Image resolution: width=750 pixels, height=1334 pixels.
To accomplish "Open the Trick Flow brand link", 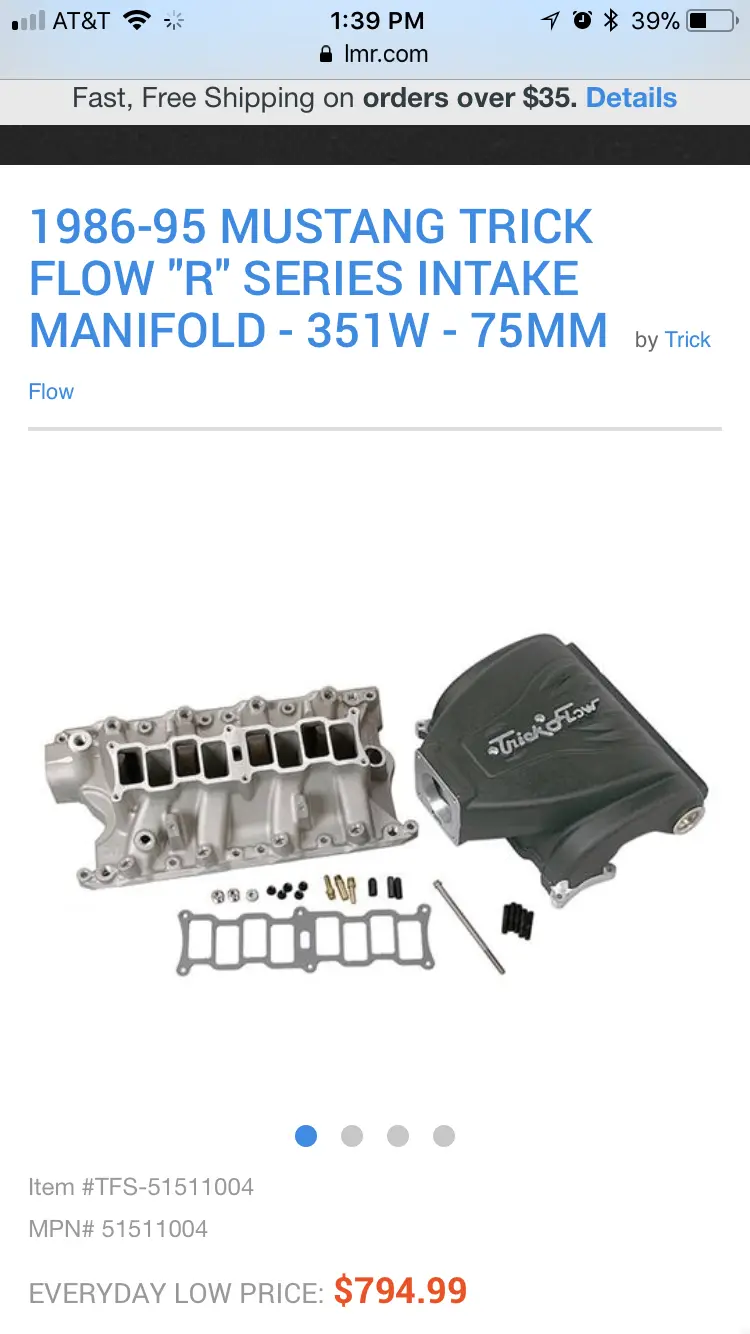I will click(687, 340).
